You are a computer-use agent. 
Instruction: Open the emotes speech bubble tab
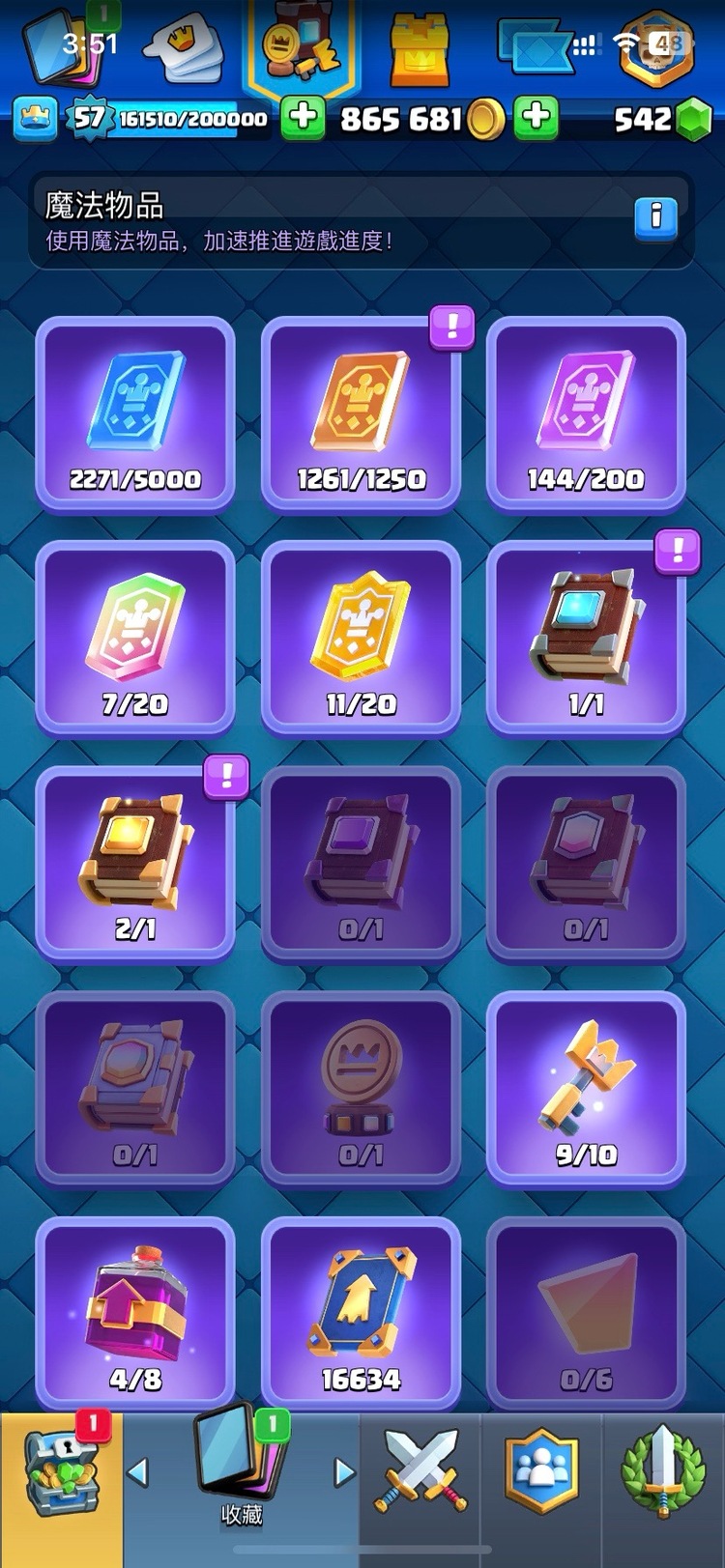184,48
